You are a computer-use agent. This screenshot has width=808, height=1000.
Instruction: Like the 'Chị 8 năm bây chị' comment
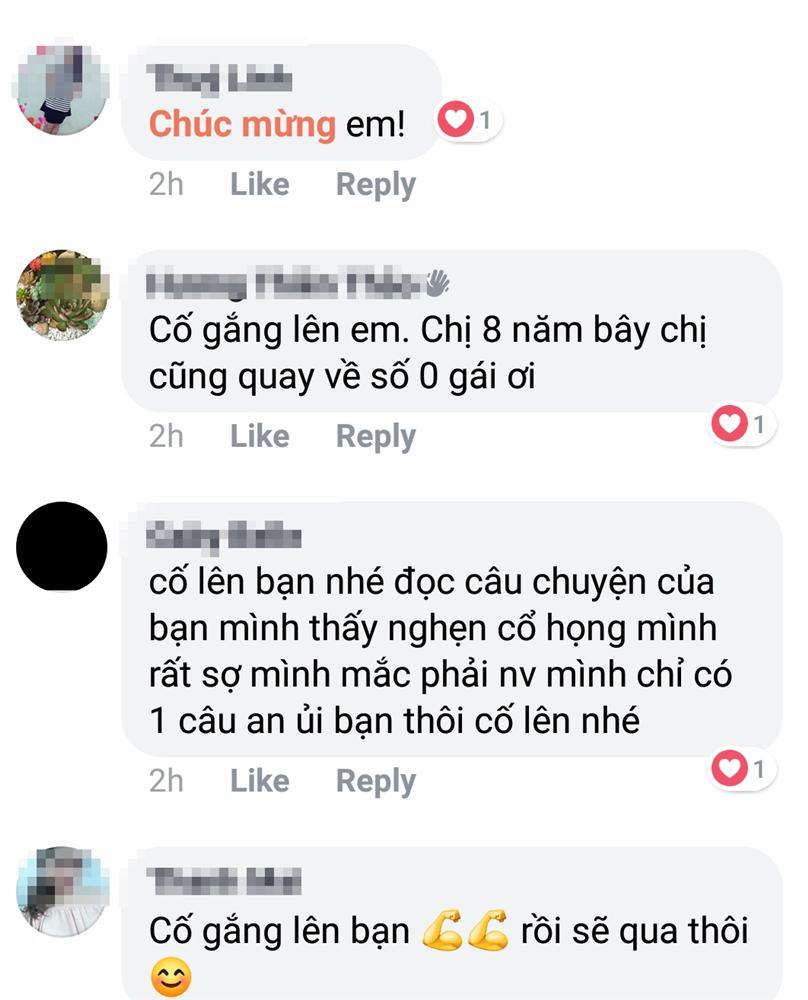(x=259, y=437)
